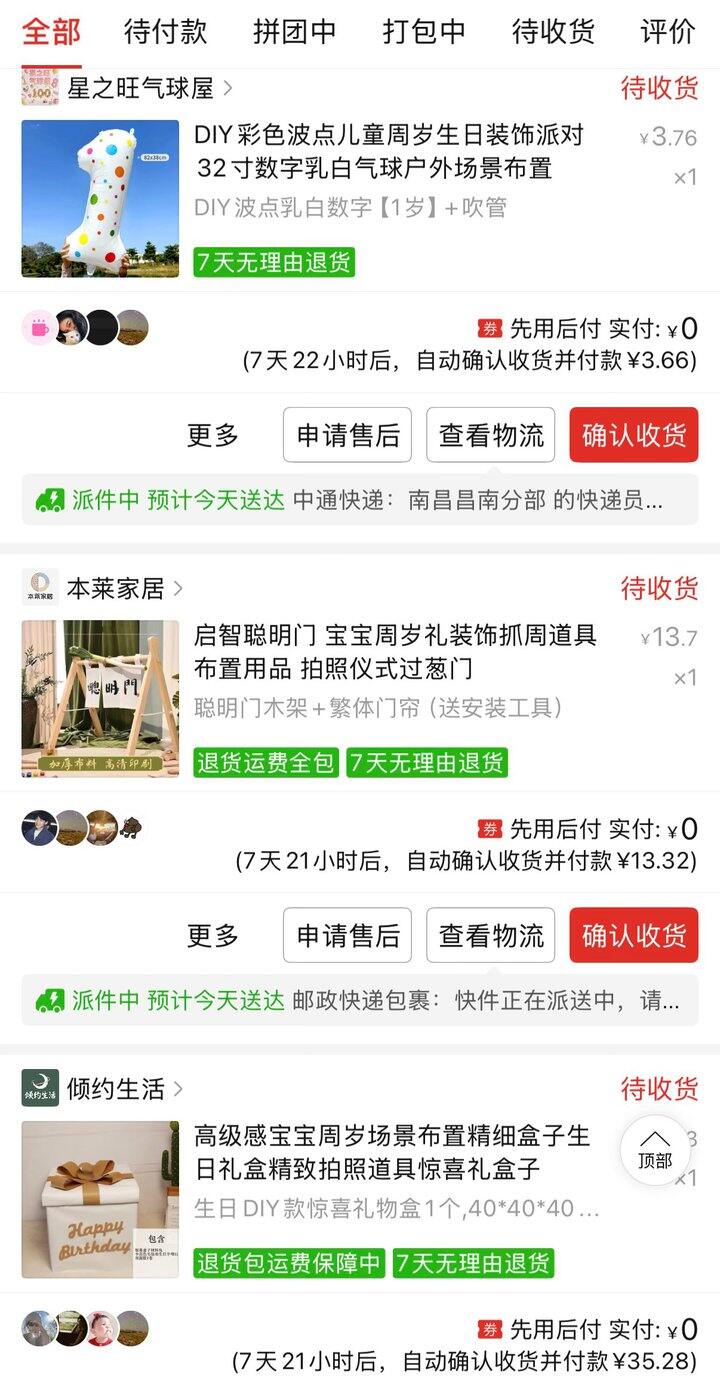This screenshot has height=1383, width=720.
Task: Switch to the 评价 tab
Action: pos(667,32)
